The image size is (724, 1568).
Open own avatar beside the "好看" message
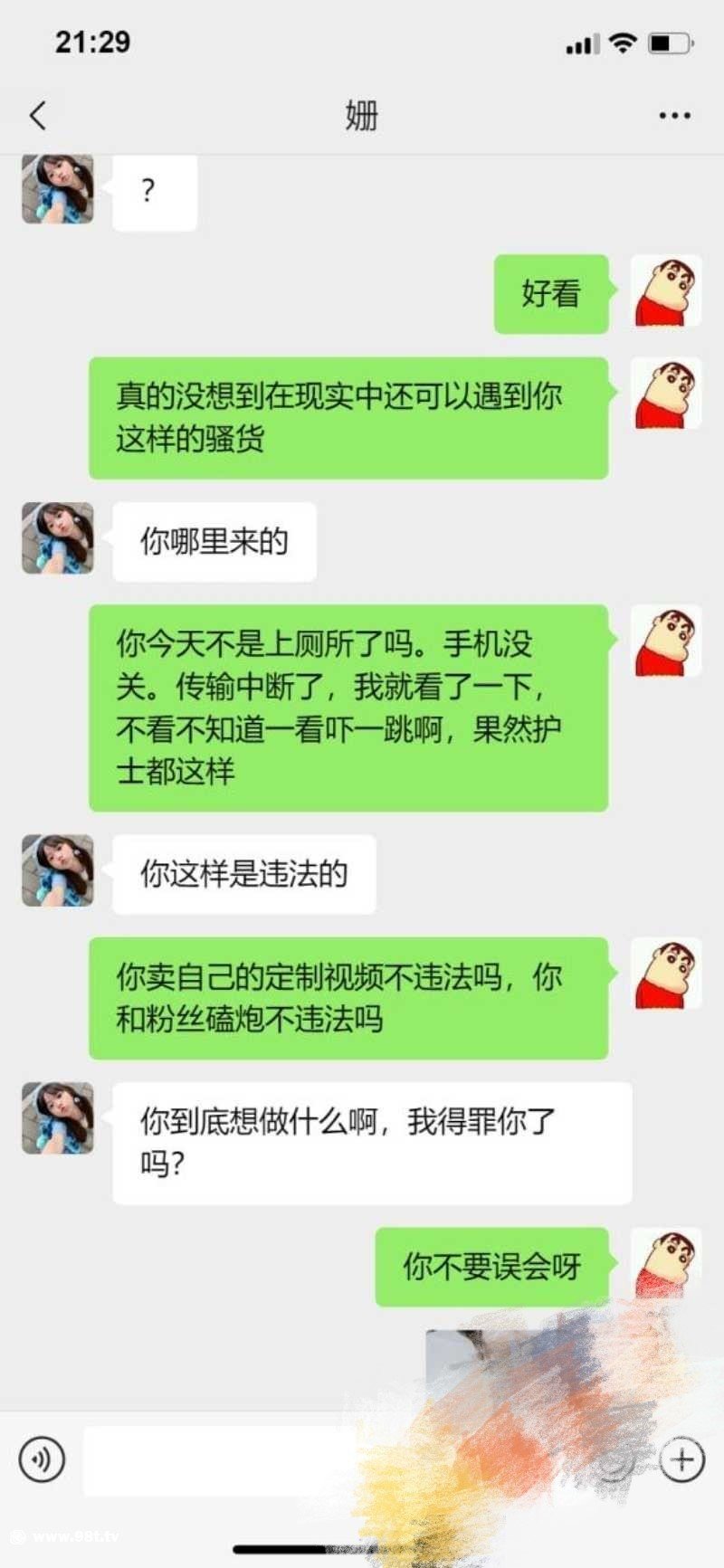[x=666, y=290]
